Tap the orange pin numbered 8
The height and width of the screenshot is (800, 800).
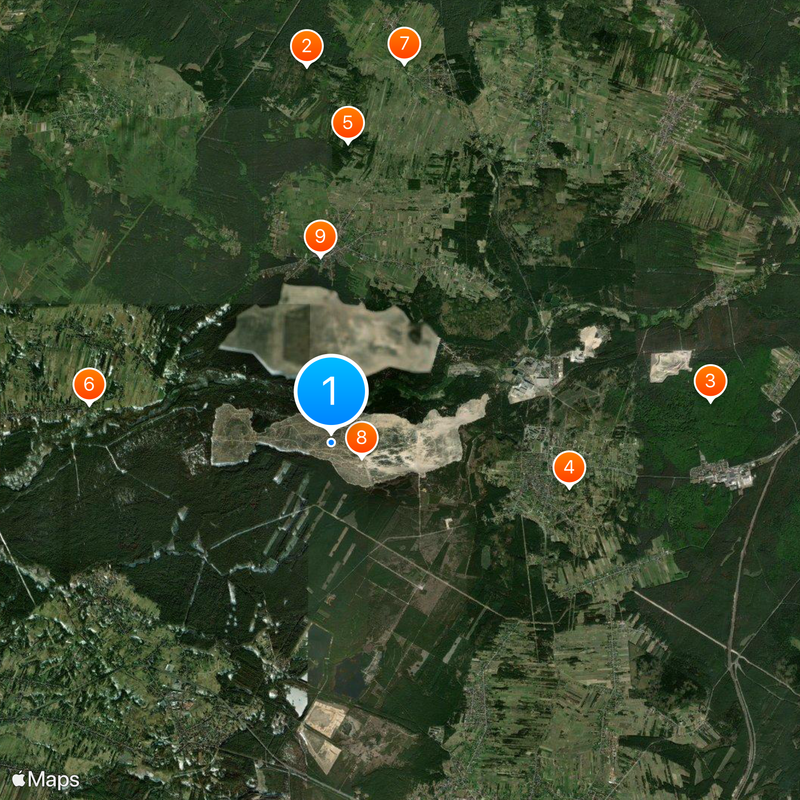[x=362, y=437]
